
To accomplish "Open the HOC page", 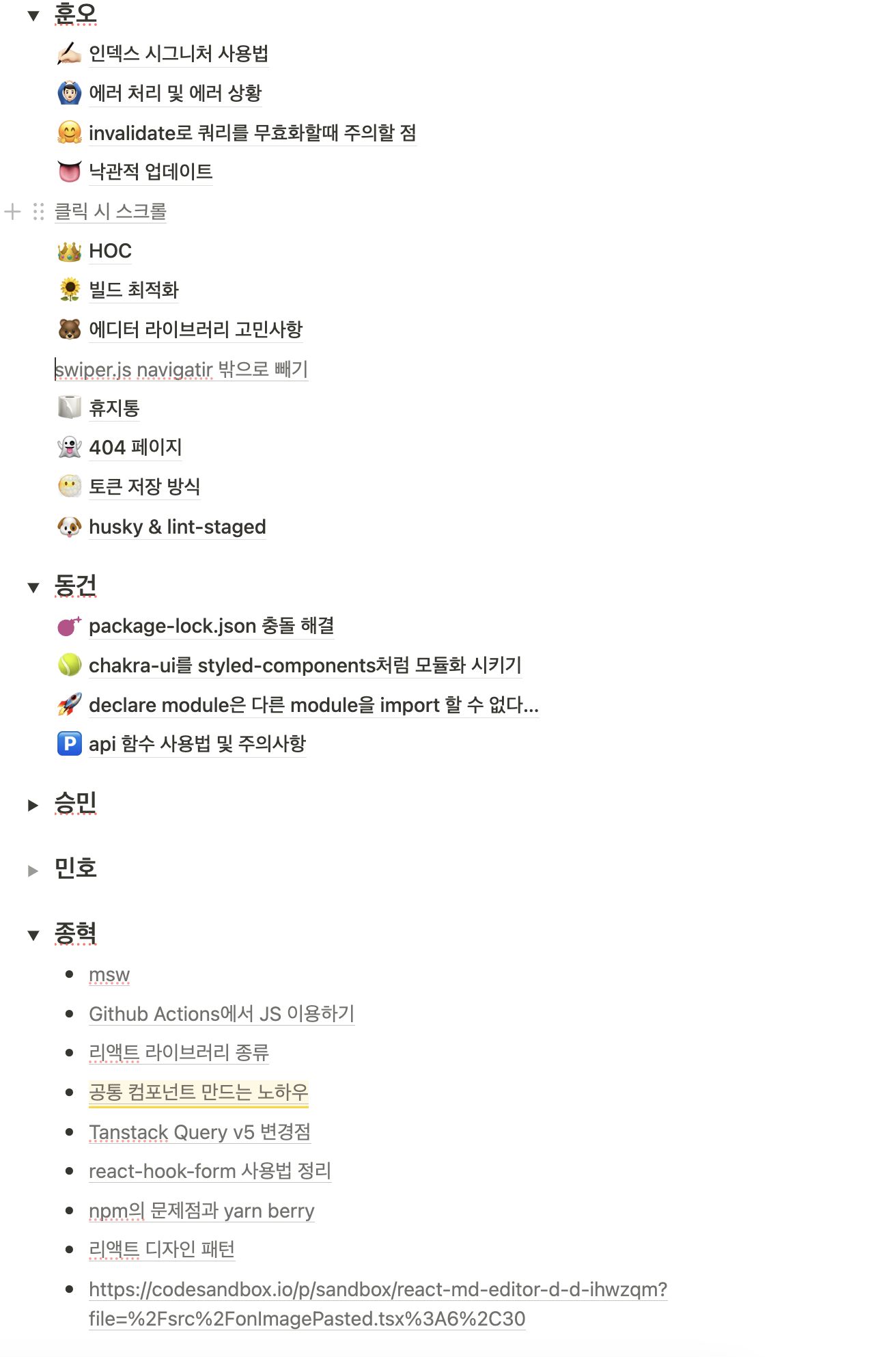I will point(110,251).
